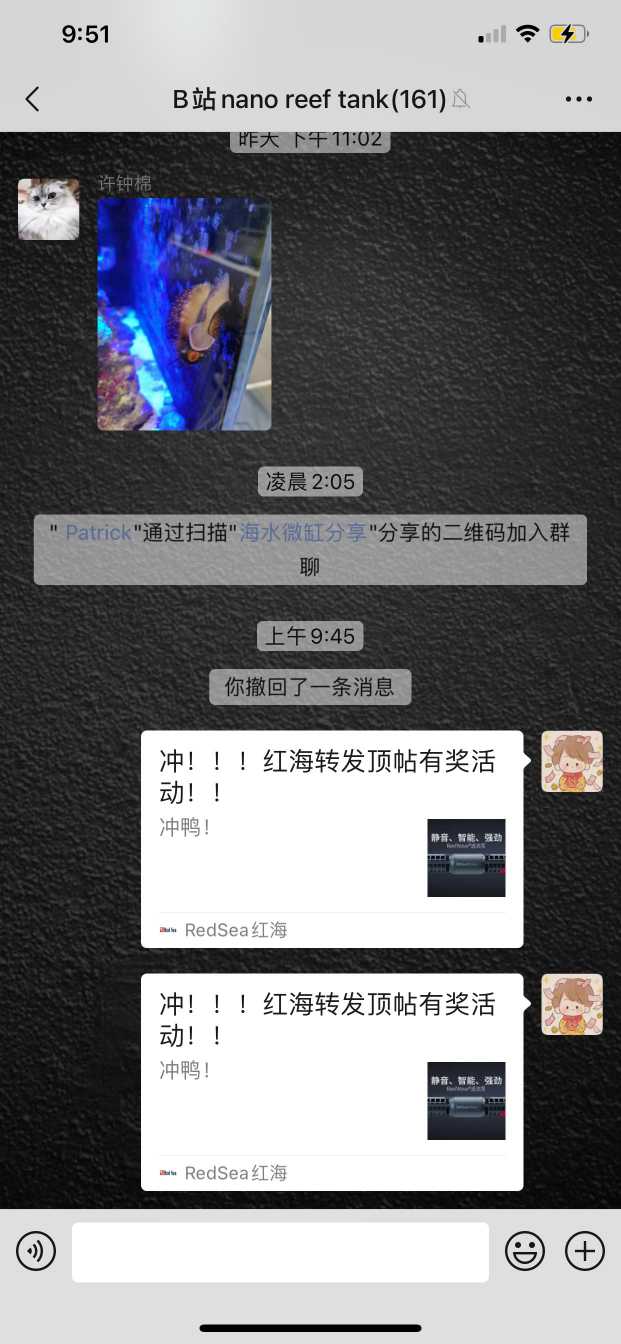Open 许钟棉's cat avatar profile
The width and height of the screenshot is (621, 1344).
pos(48,209)
